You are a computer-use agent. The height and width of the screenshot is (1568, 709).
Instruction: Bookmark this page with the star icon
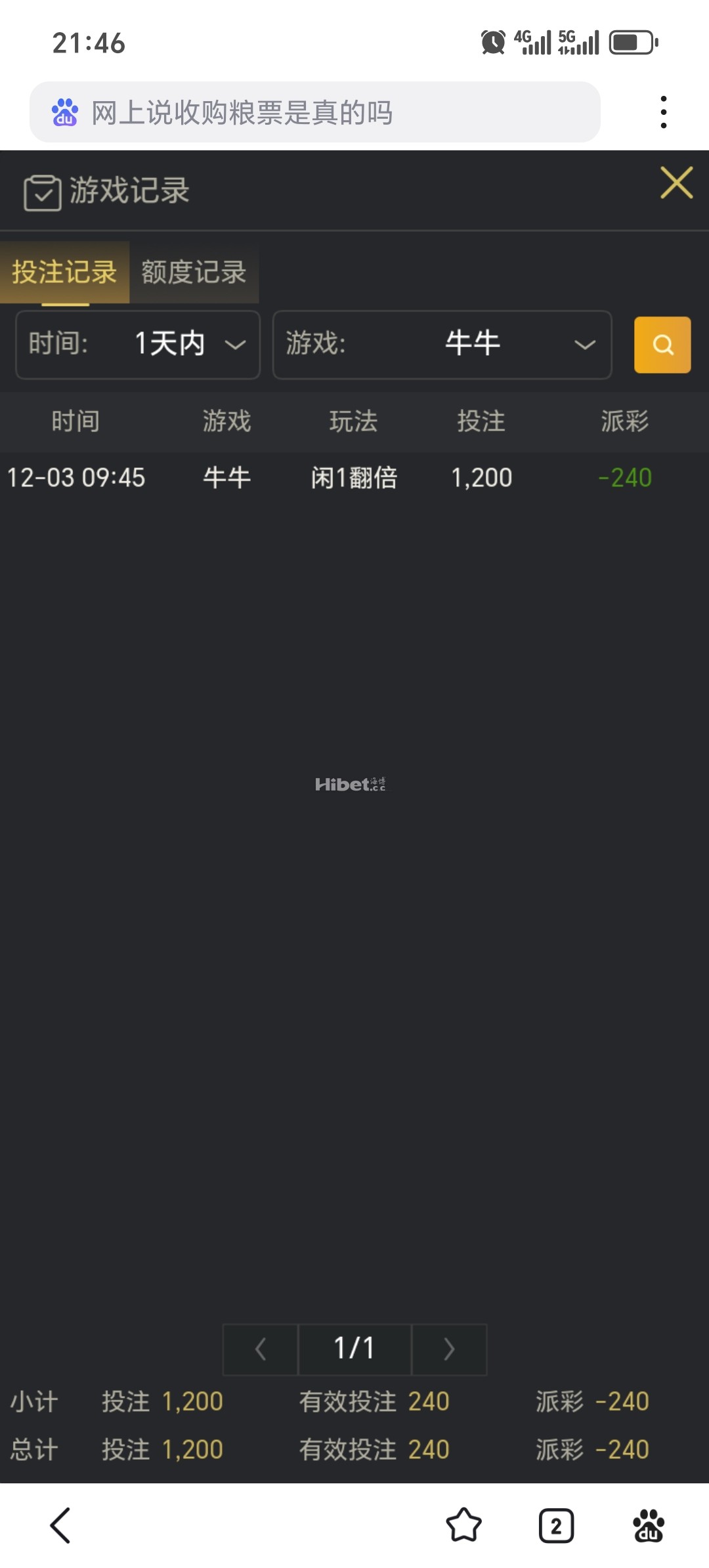click(463, 1525)
